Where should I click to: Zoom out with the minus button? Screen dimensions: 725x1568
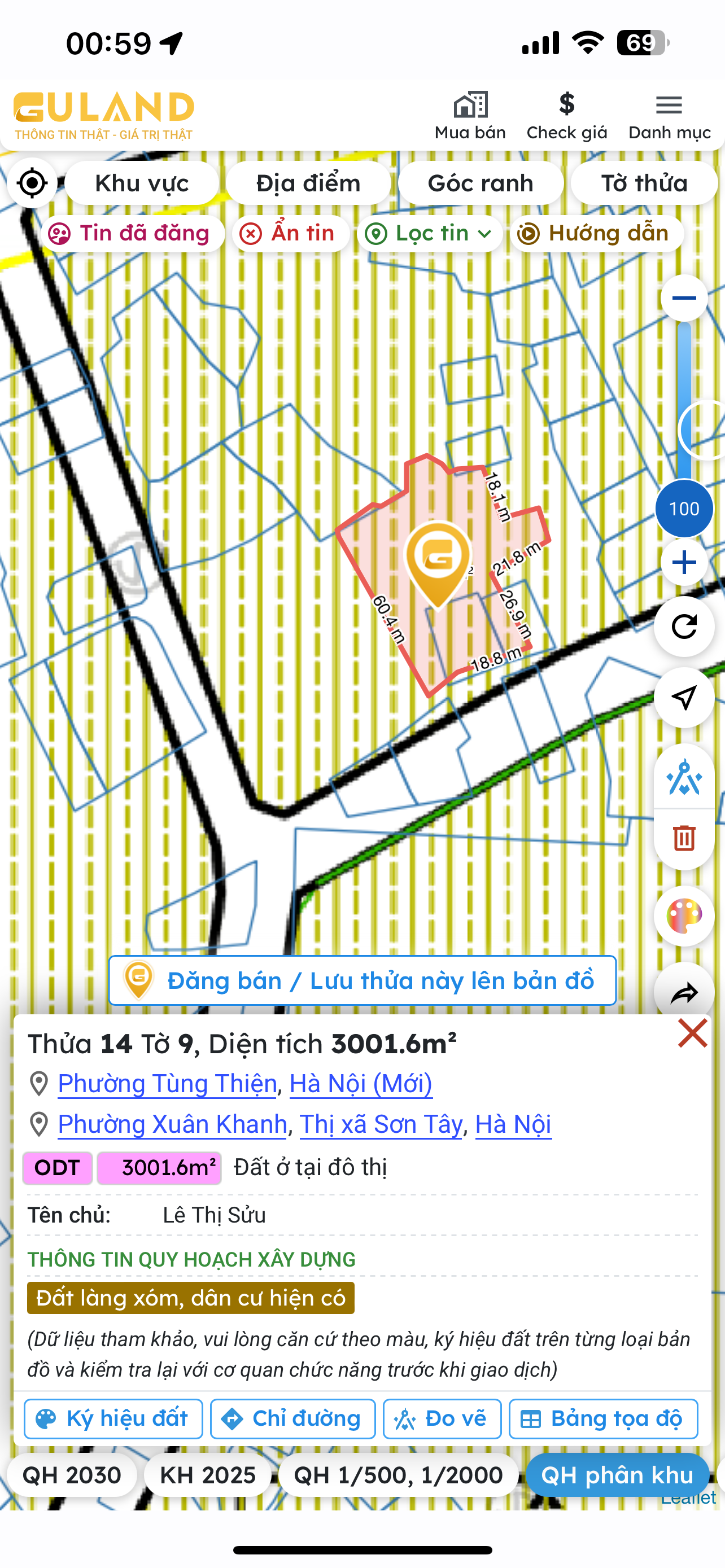pos(684,298)
